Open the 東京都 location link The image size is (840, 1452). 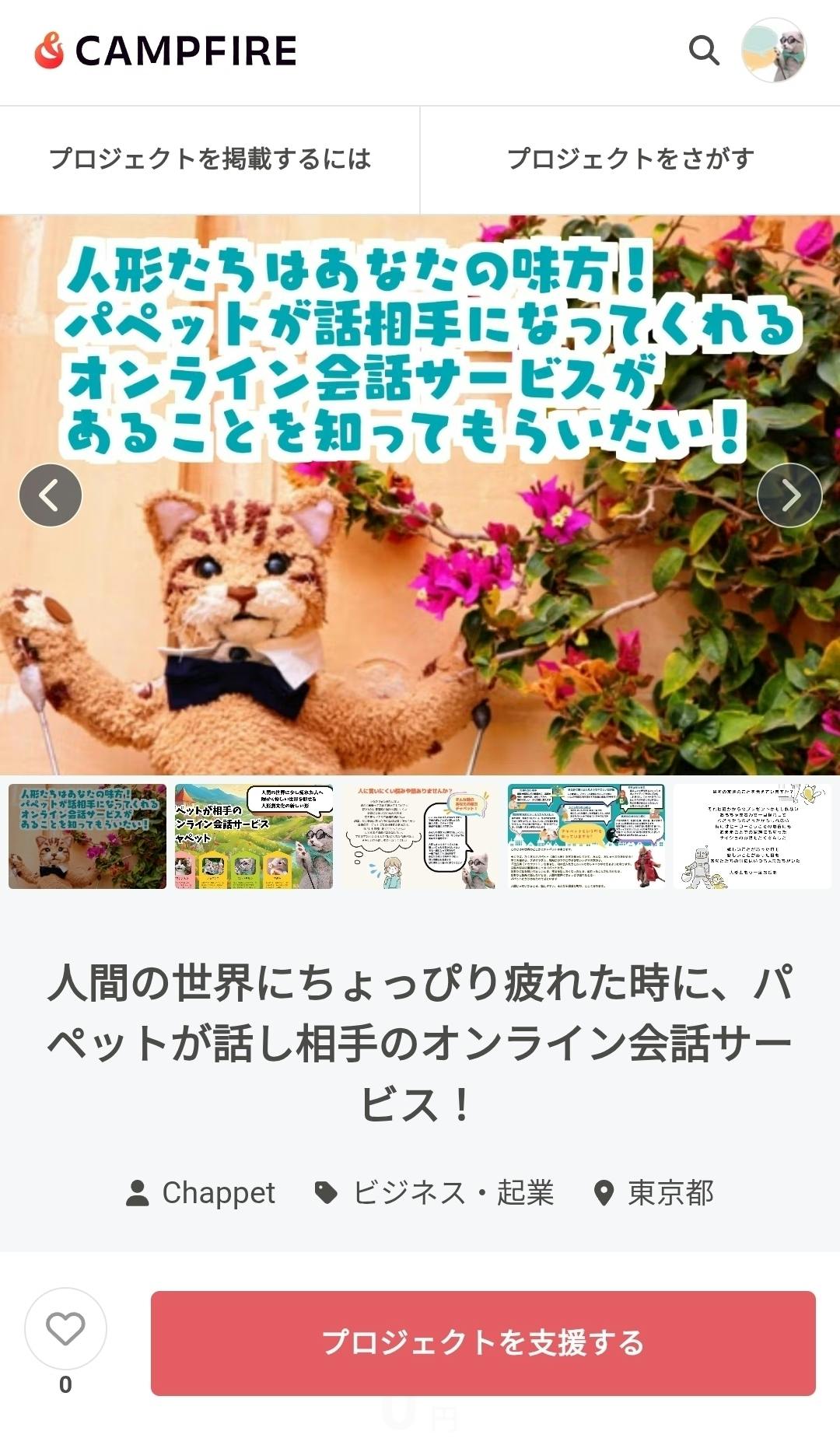point(655,1192)
